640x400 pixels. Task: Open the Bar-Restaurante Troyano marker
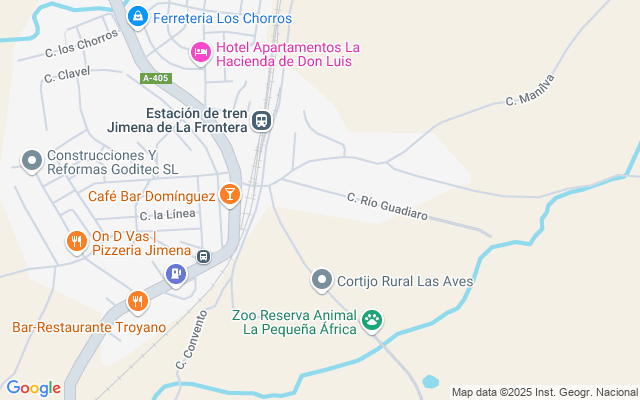point(138,300)
